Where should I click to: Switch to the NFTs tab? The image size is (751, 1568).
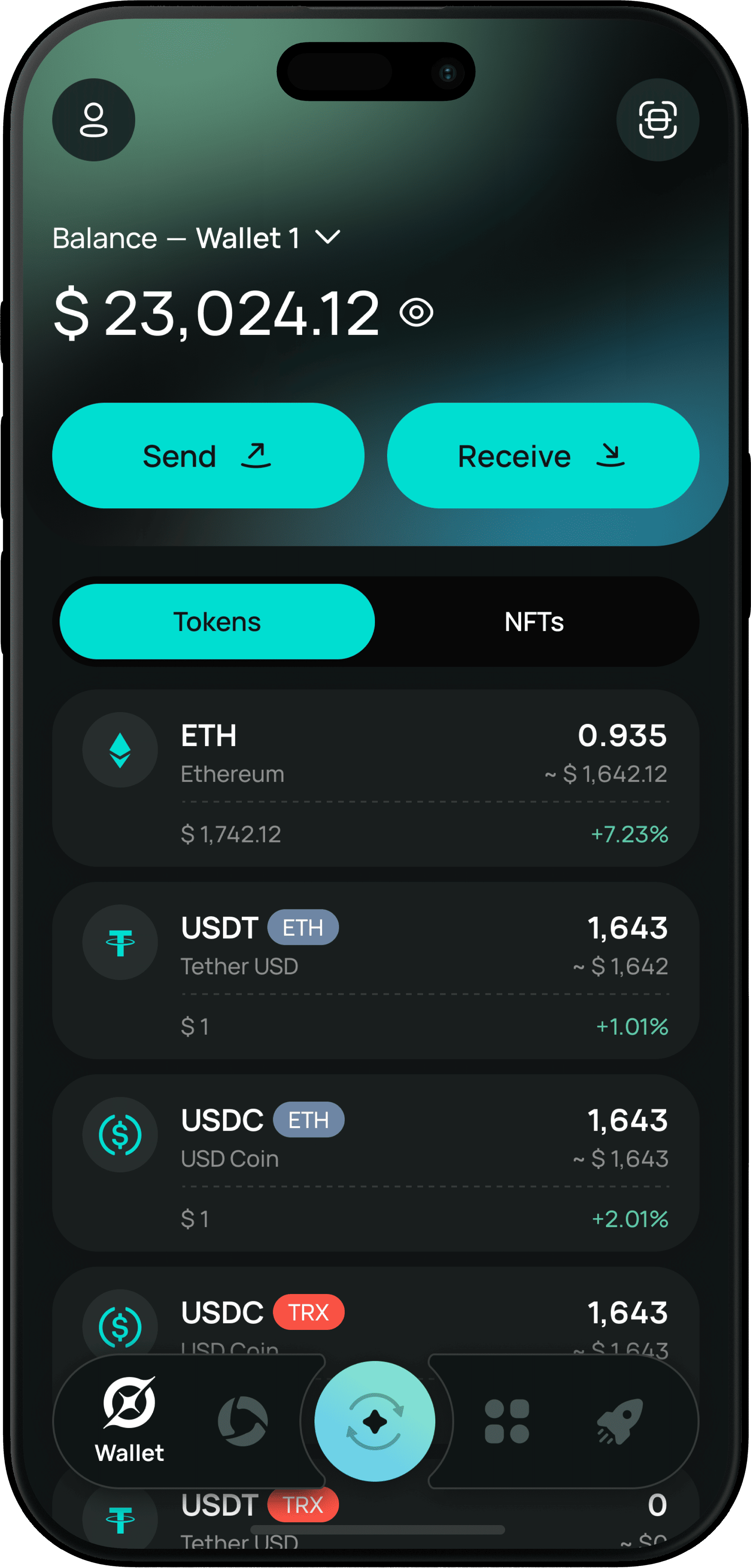(x=534, y=621)
